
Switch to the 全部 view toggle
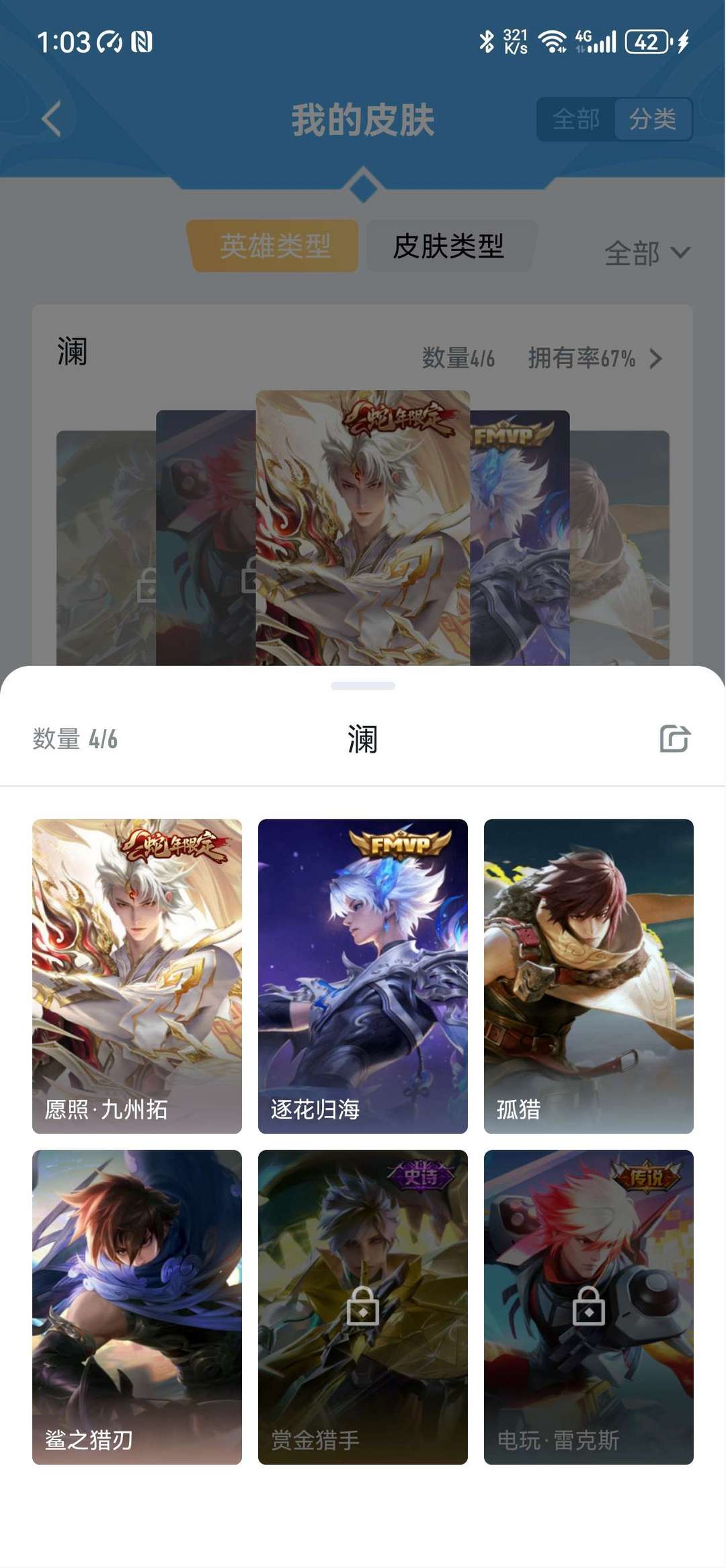point(576,119)
